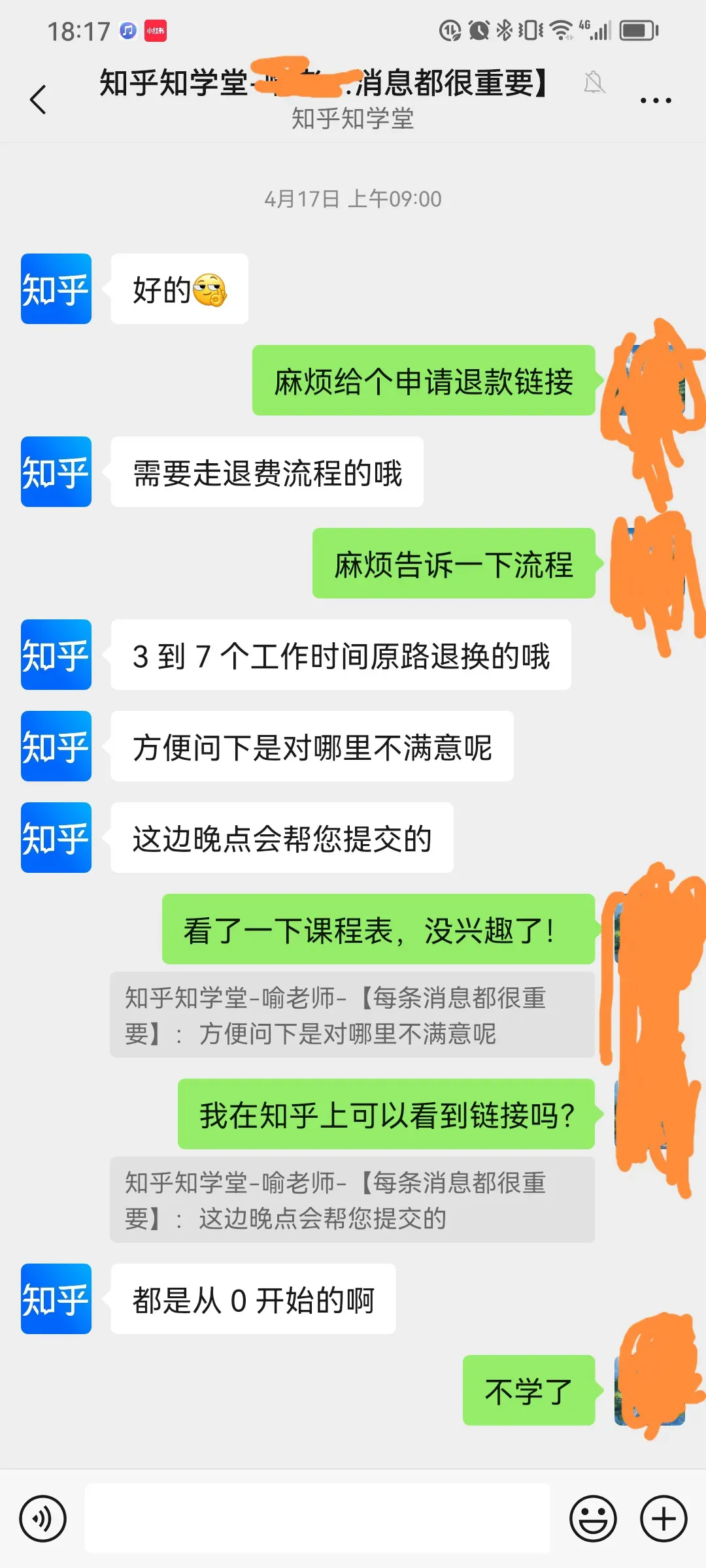Image resolution: width=706 pixels, height=1568 pixels.
Task: Open the plus attachments menu
Action: [663, 1518]
